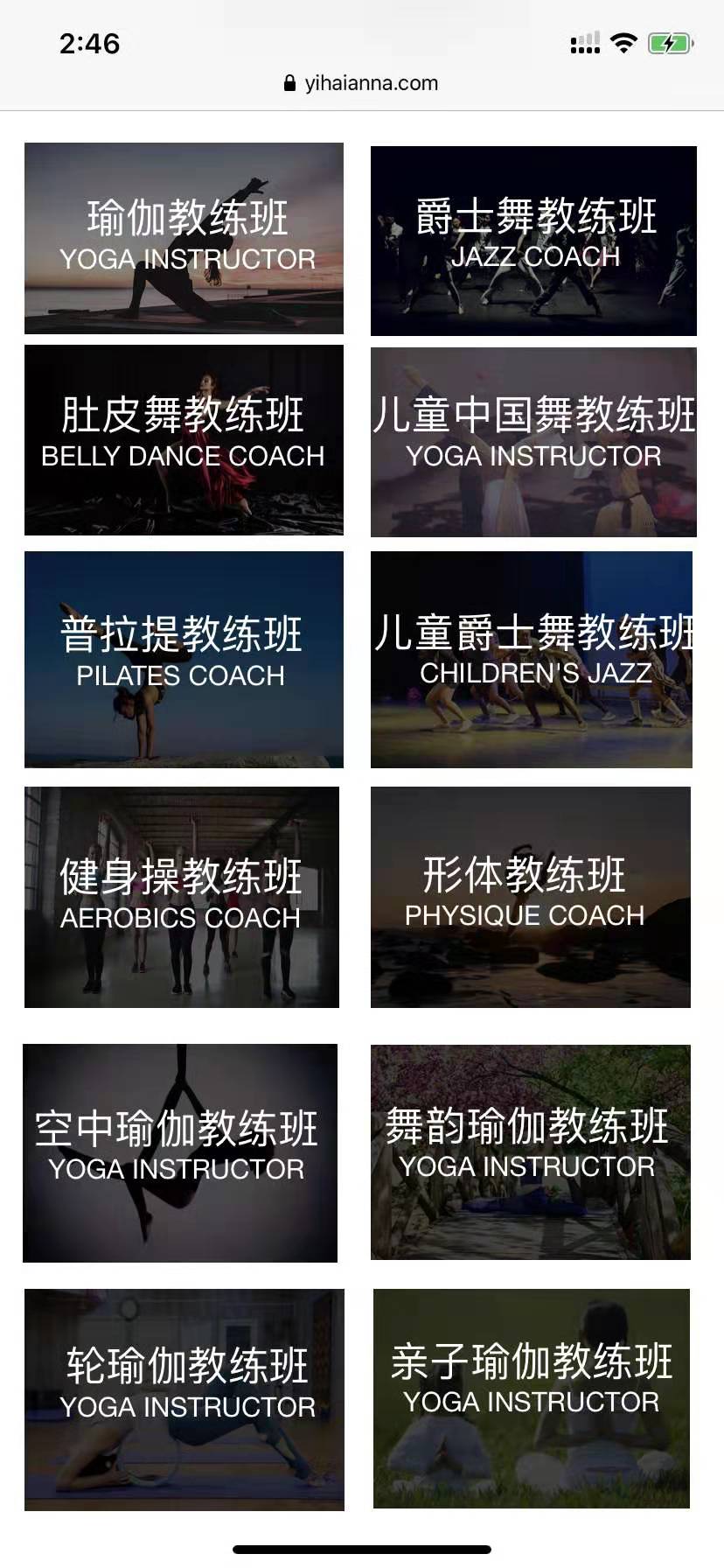Open the 爵士舞教练班 Jazz Coach tile

533,241
